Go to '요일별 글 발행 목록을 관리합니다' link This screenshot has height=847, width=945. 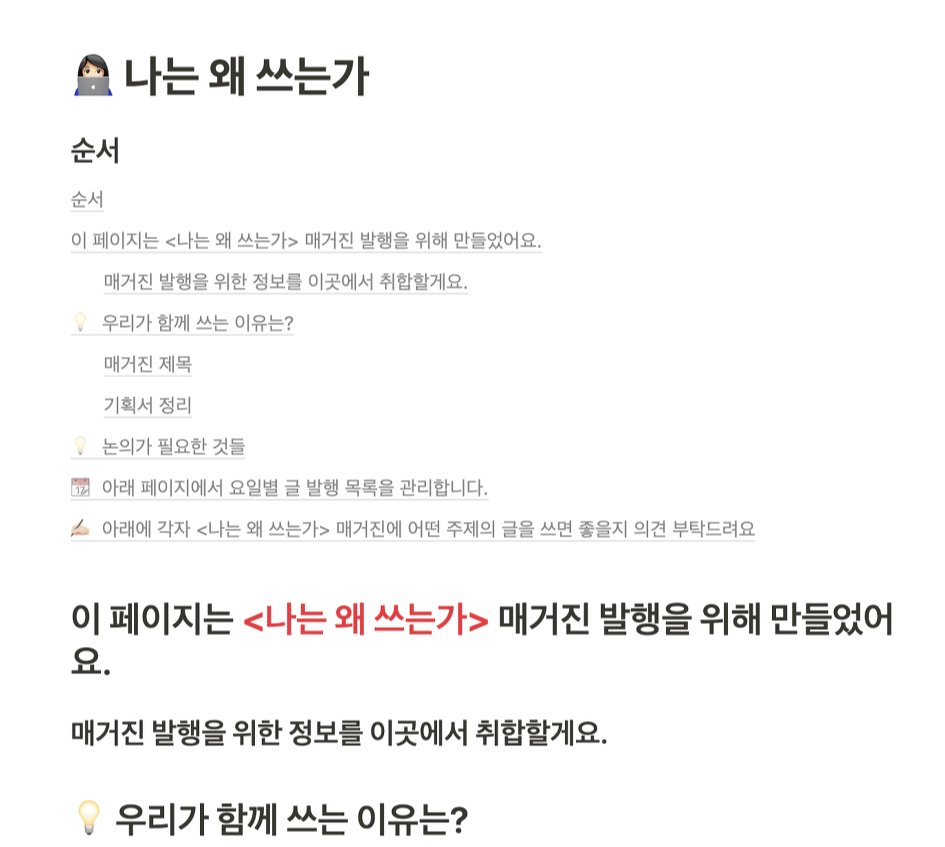pos(279,488)
